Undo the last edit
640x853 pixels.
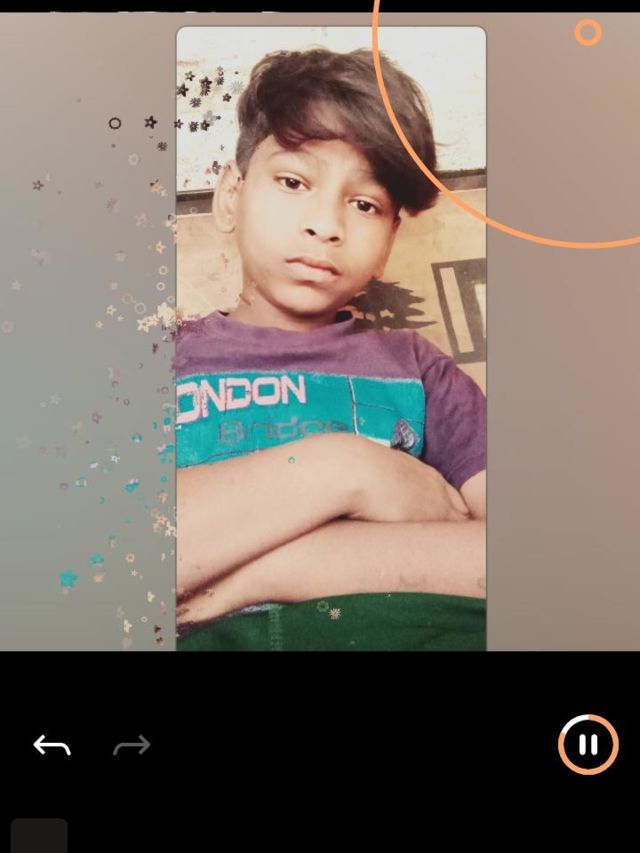coord(52,745)
